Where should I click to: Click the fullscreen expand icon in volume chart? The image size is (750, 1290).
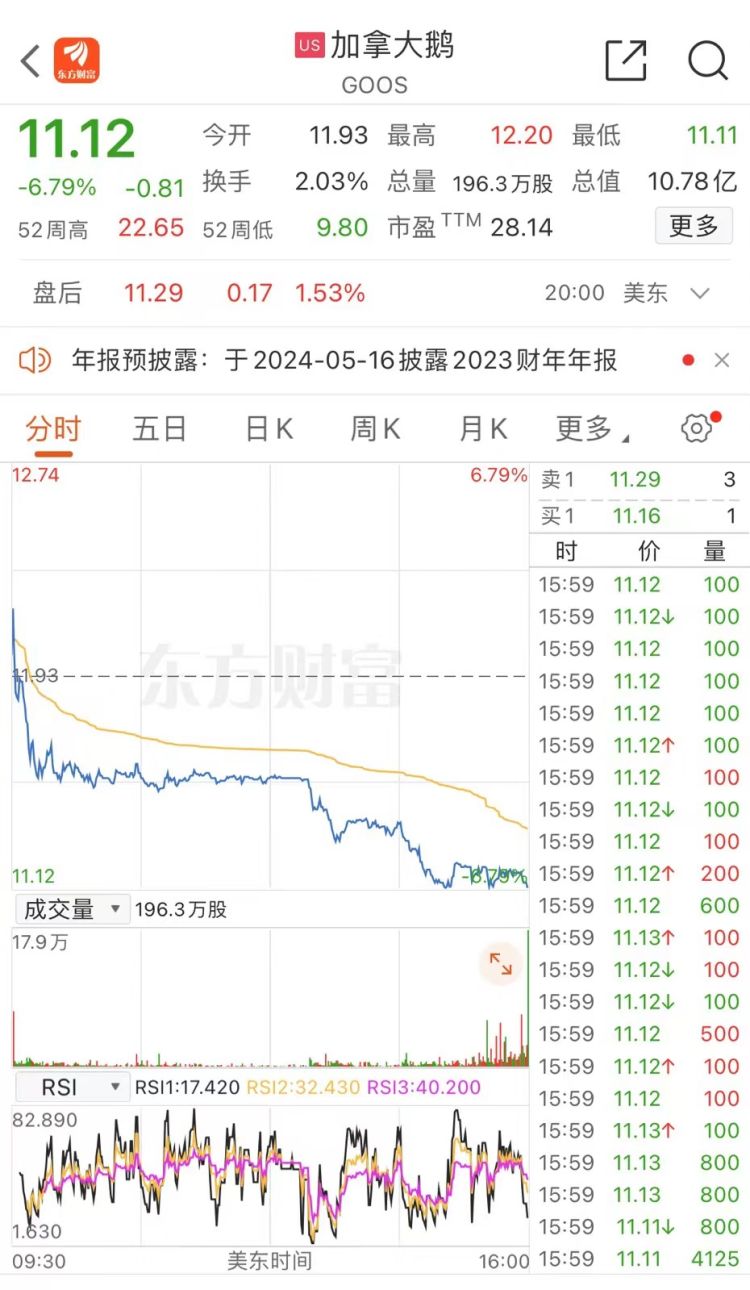(499, 964)
